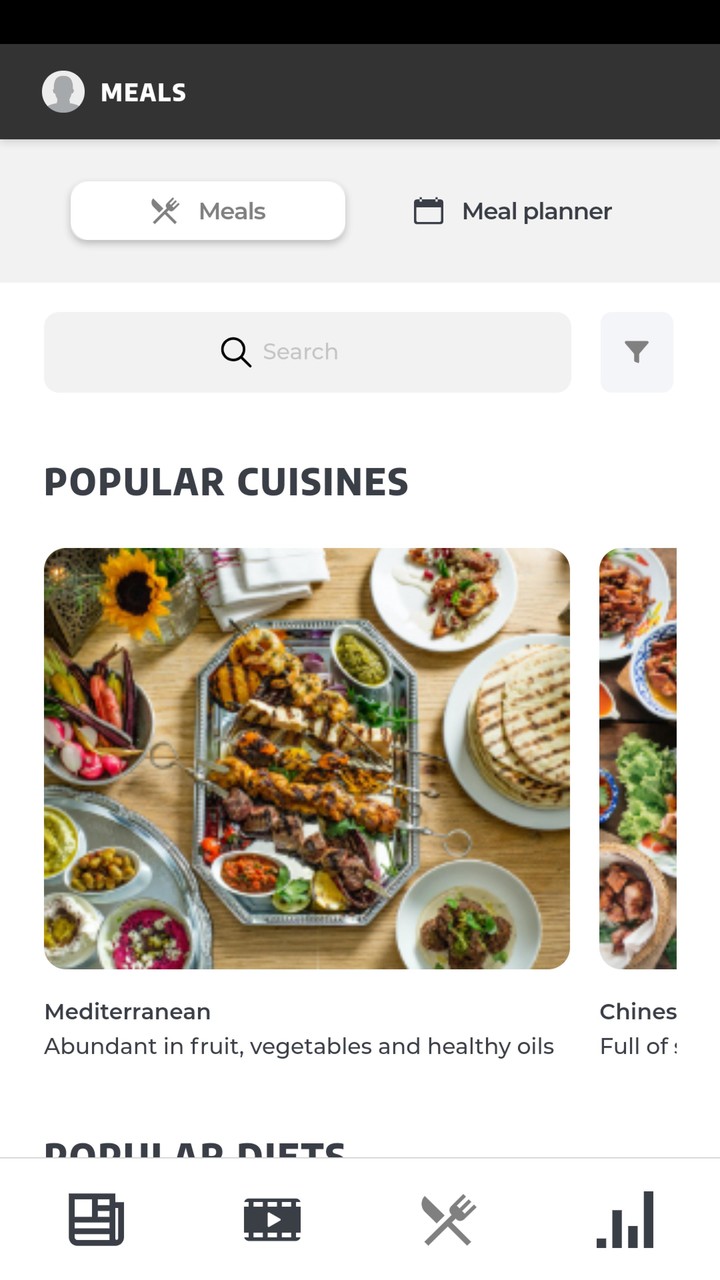Viewport: 720px width, 1280px height.
Task: Open the statistics tab
Action: [x=625, y=1220]
